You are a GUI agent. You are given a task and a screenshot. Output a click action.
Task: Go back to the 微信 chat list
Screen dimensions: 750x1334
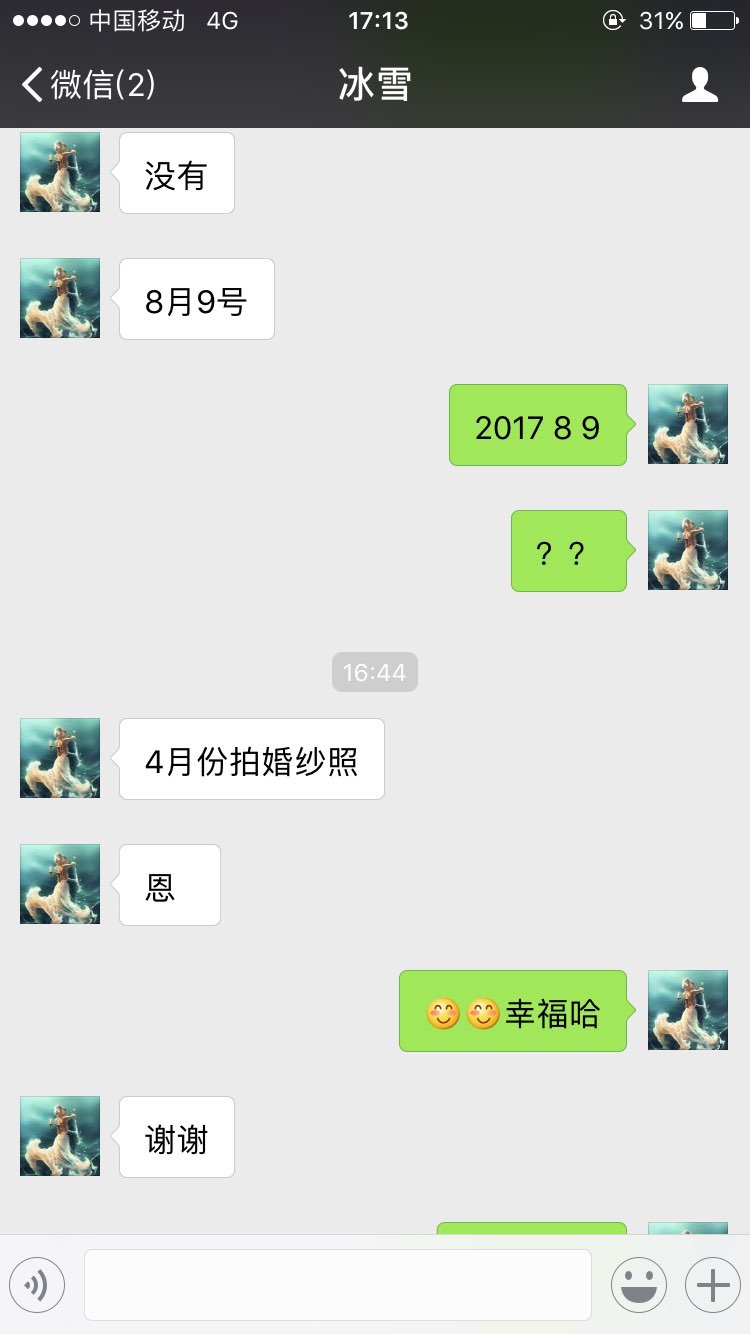(88, 85)
